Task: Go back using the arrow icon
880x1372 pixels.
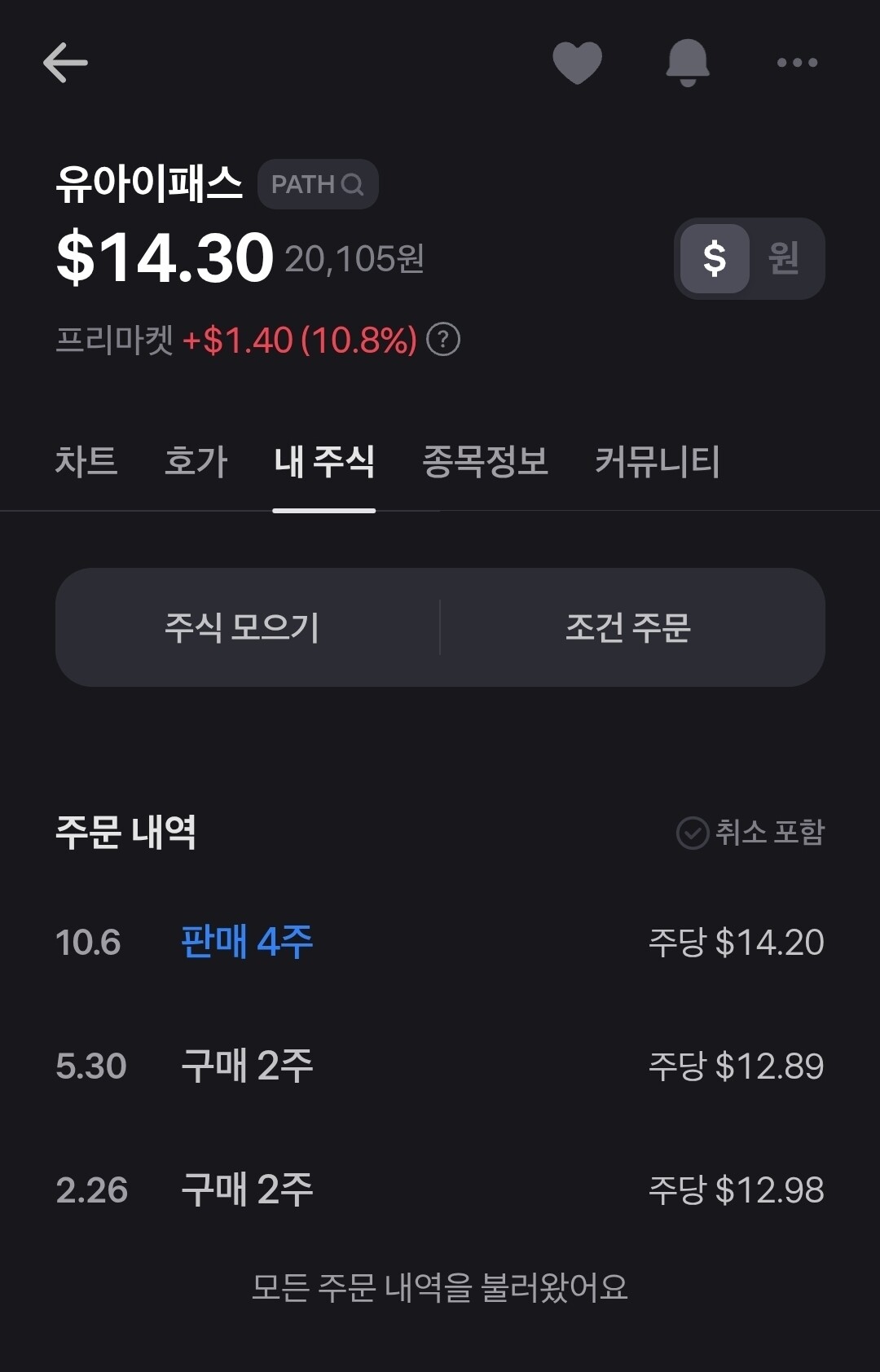Action: [x=65, y=63]
